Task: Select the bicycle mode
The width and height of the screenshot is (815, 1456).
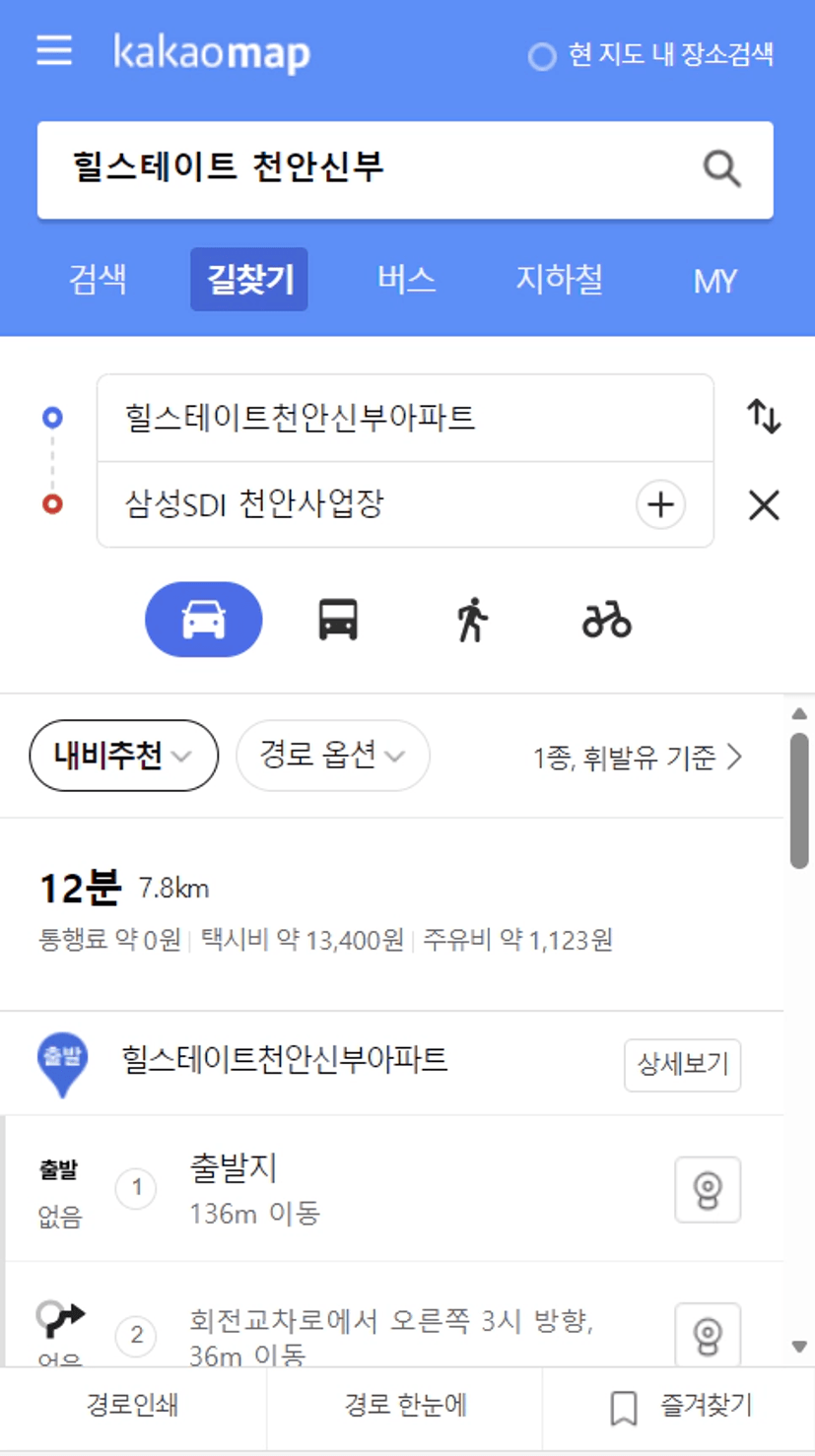Action: pyautogui.click(x=606, y=621)
